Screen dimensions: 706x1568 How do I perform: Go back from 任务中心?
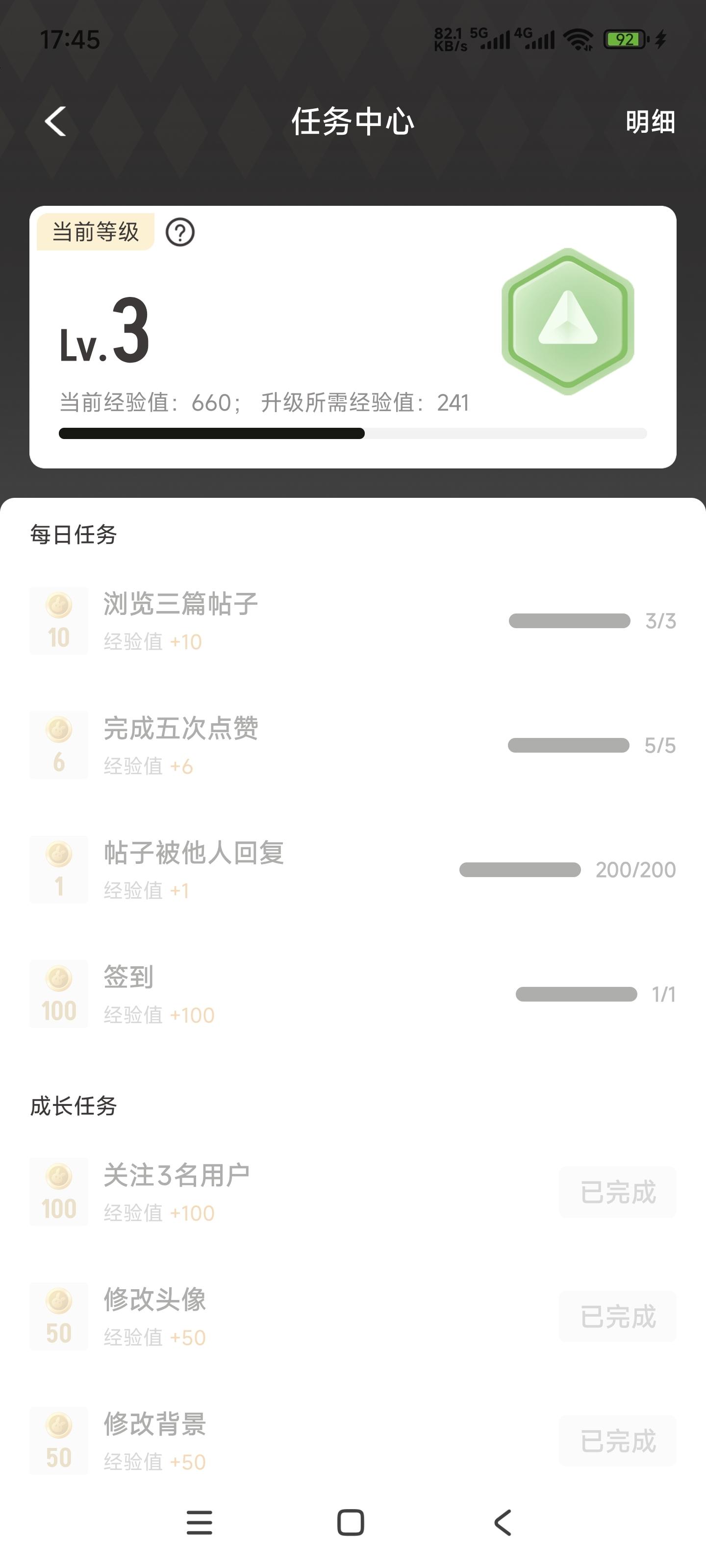(55, 121)
